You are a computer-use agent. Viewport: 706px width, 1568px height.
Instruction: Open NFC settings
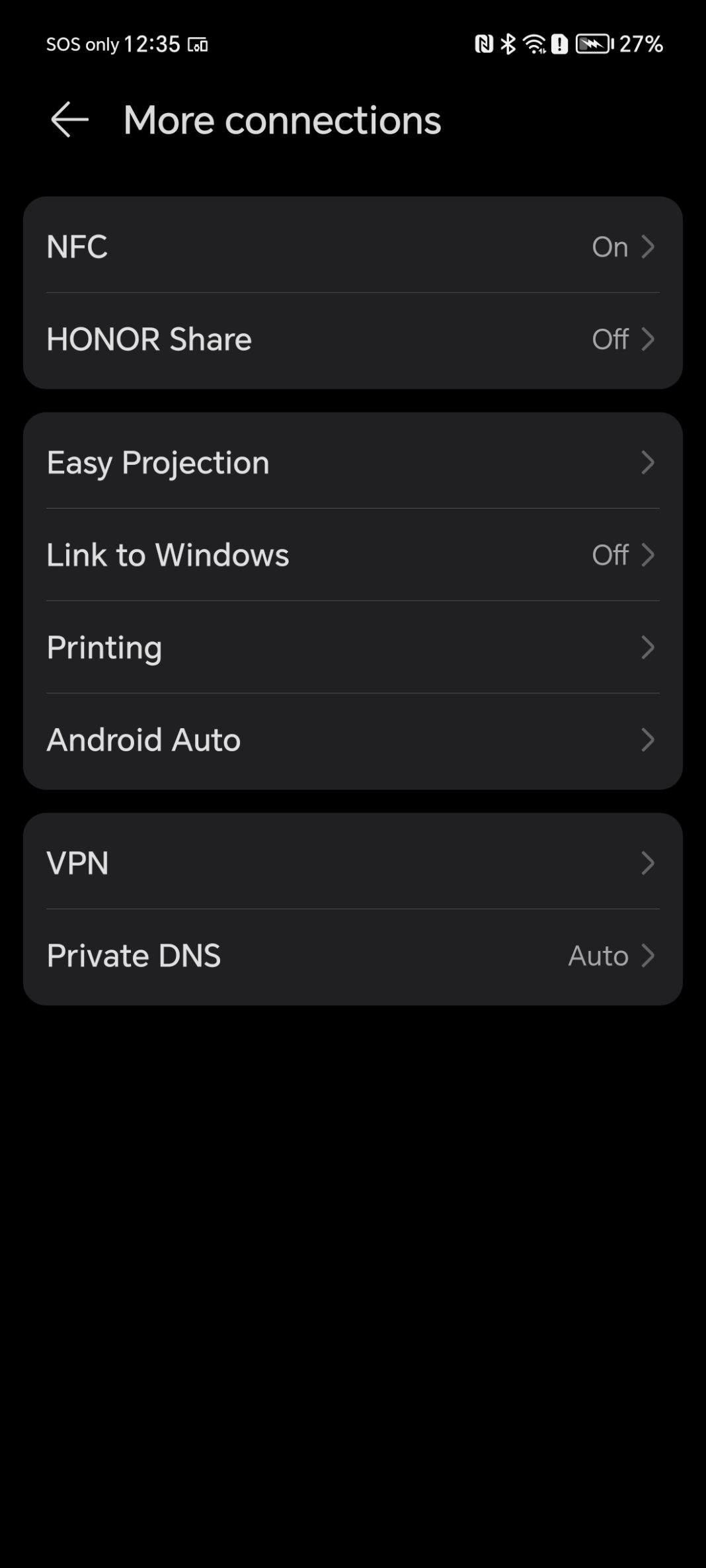352,247
